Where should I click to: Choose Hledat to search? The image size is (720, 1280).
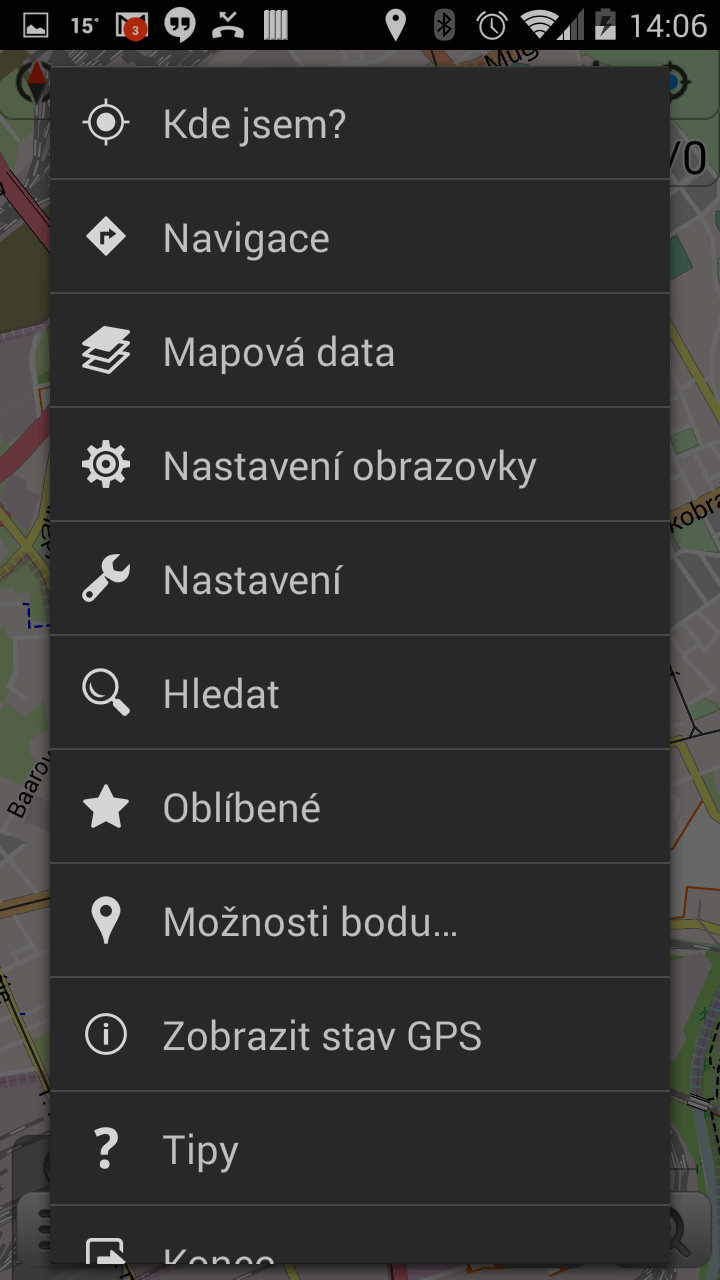tap(360, 693)
